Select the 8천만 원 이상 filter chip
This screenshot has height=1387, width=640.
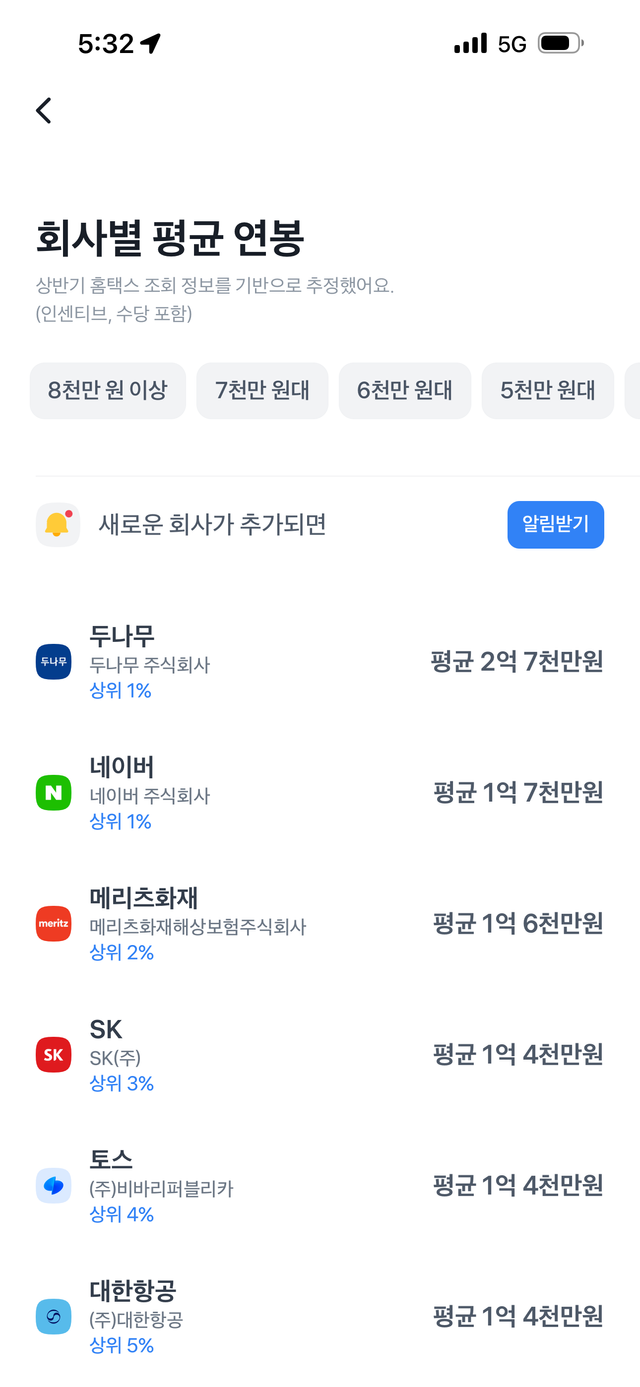108,390
